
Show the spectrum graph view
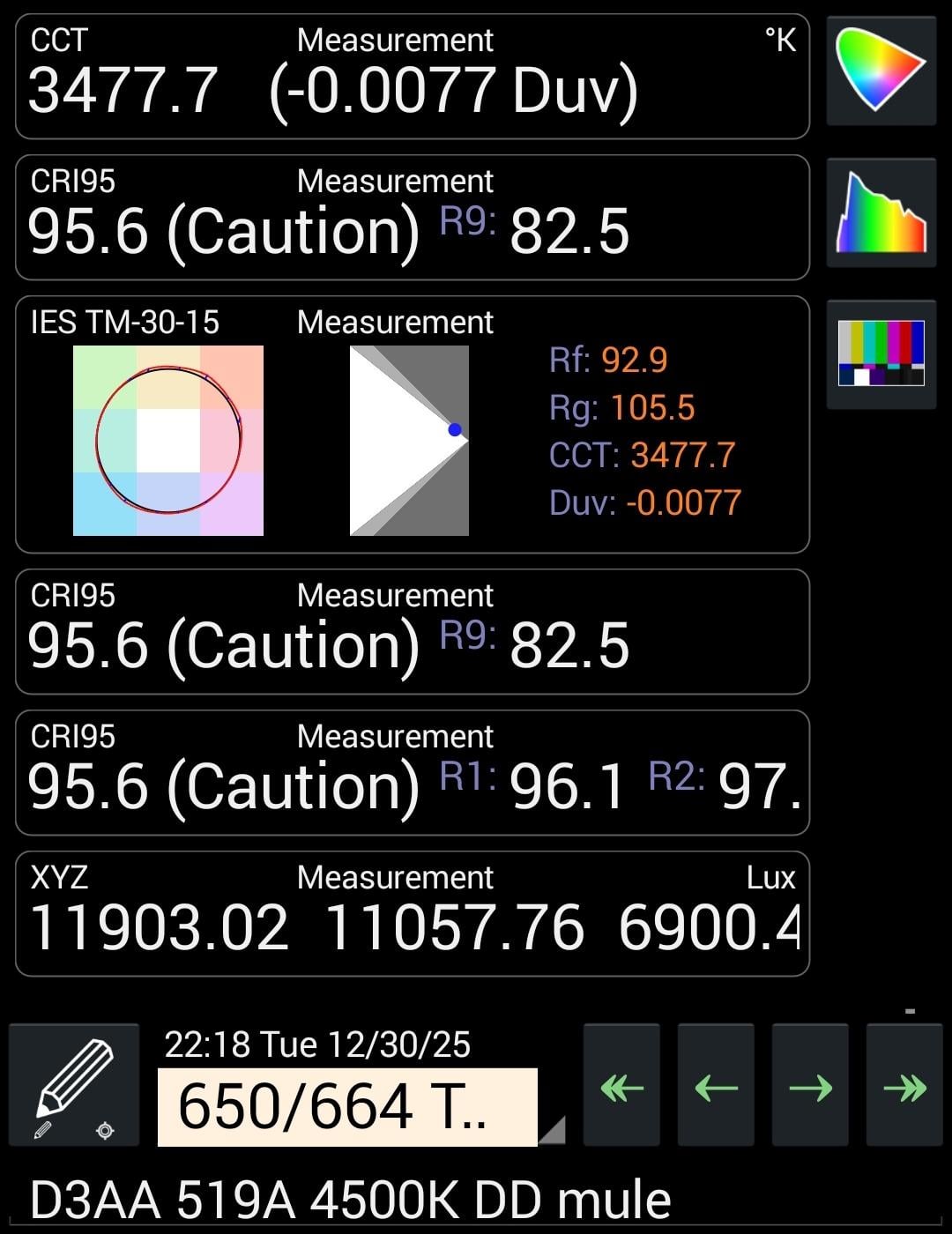(x=881, y=212)
